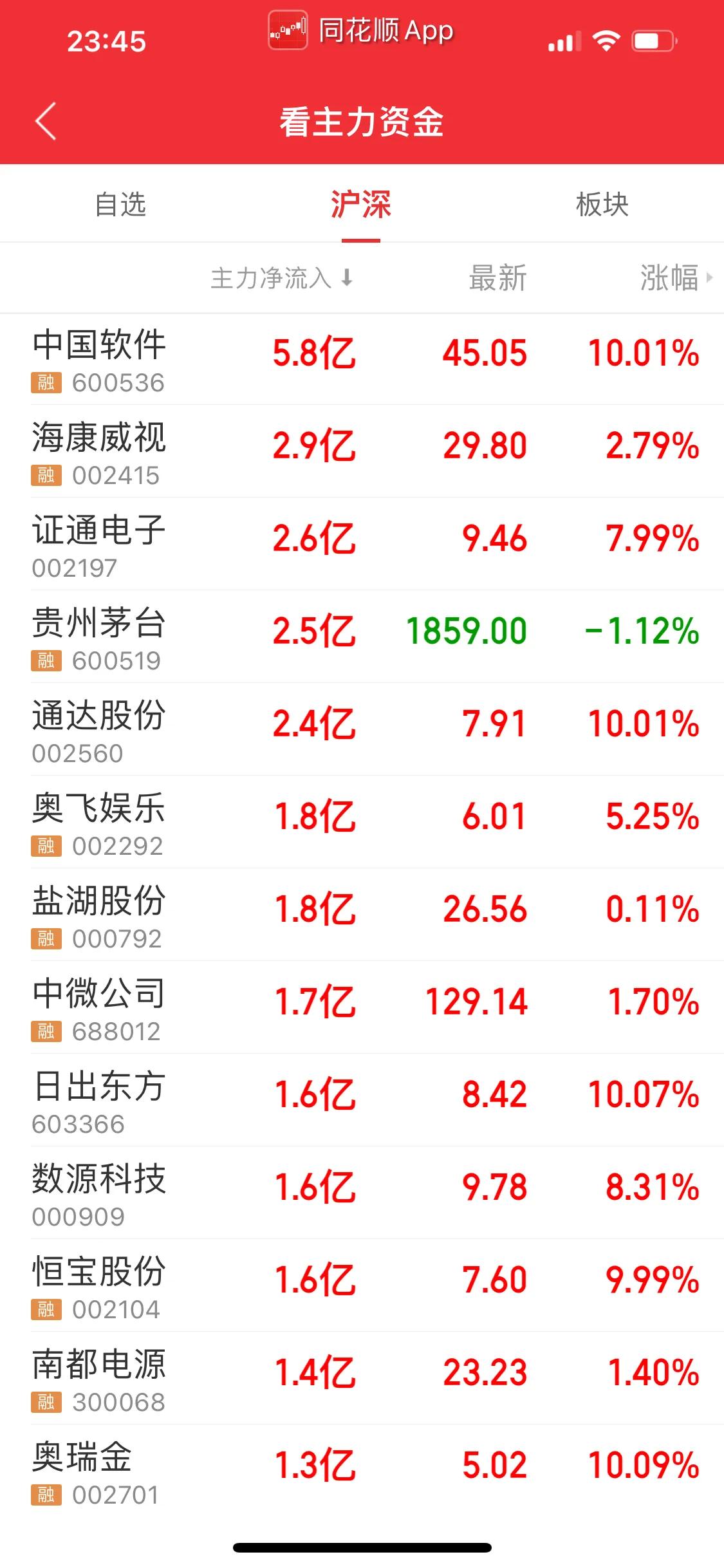Go back using the top-left arrow
Image resolution: width=724 pixels, height=1568 pixels.
[46, 121]
